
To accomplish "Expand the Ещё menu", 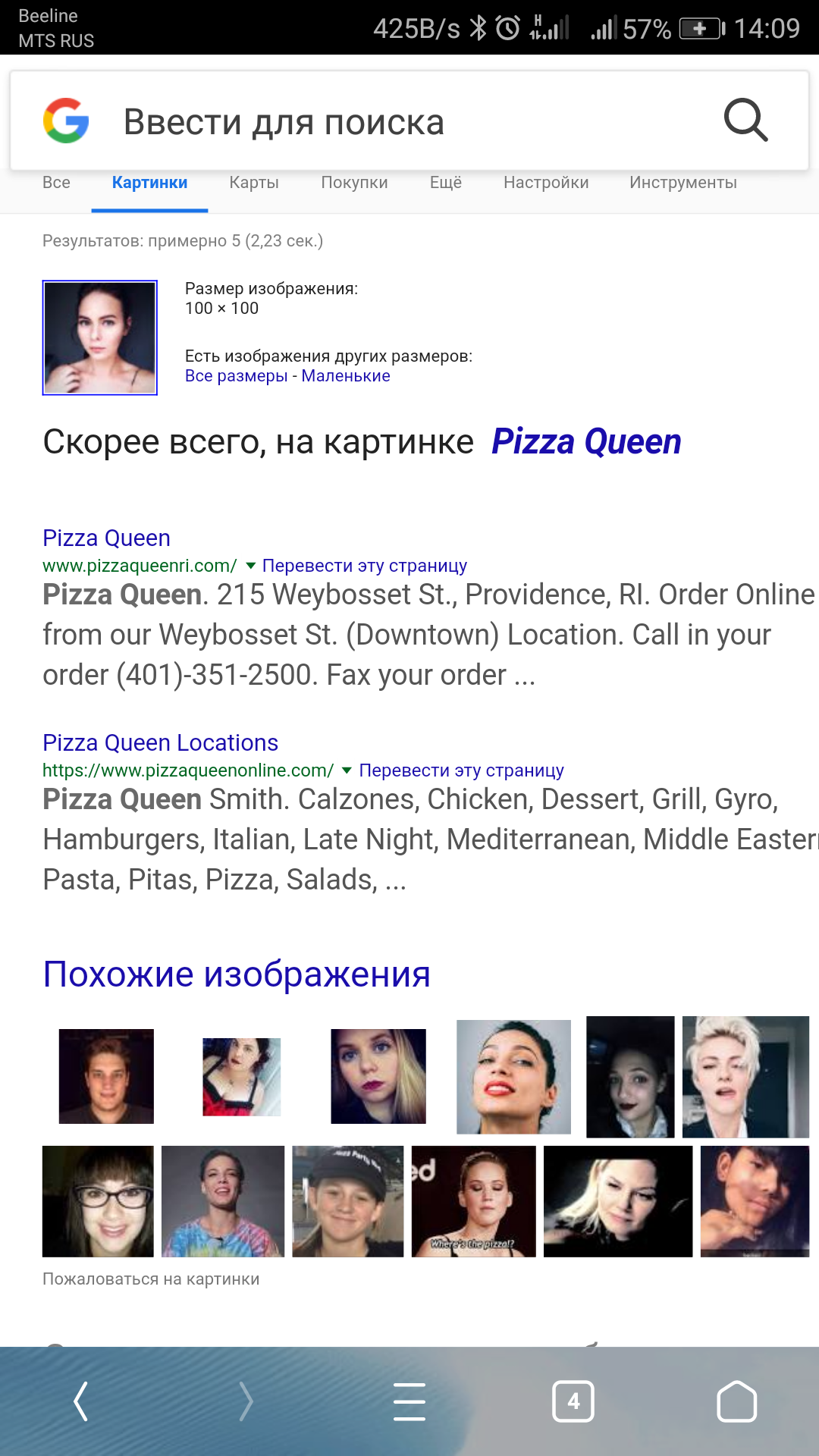I will pyautogui.click(x=446, y=183).
